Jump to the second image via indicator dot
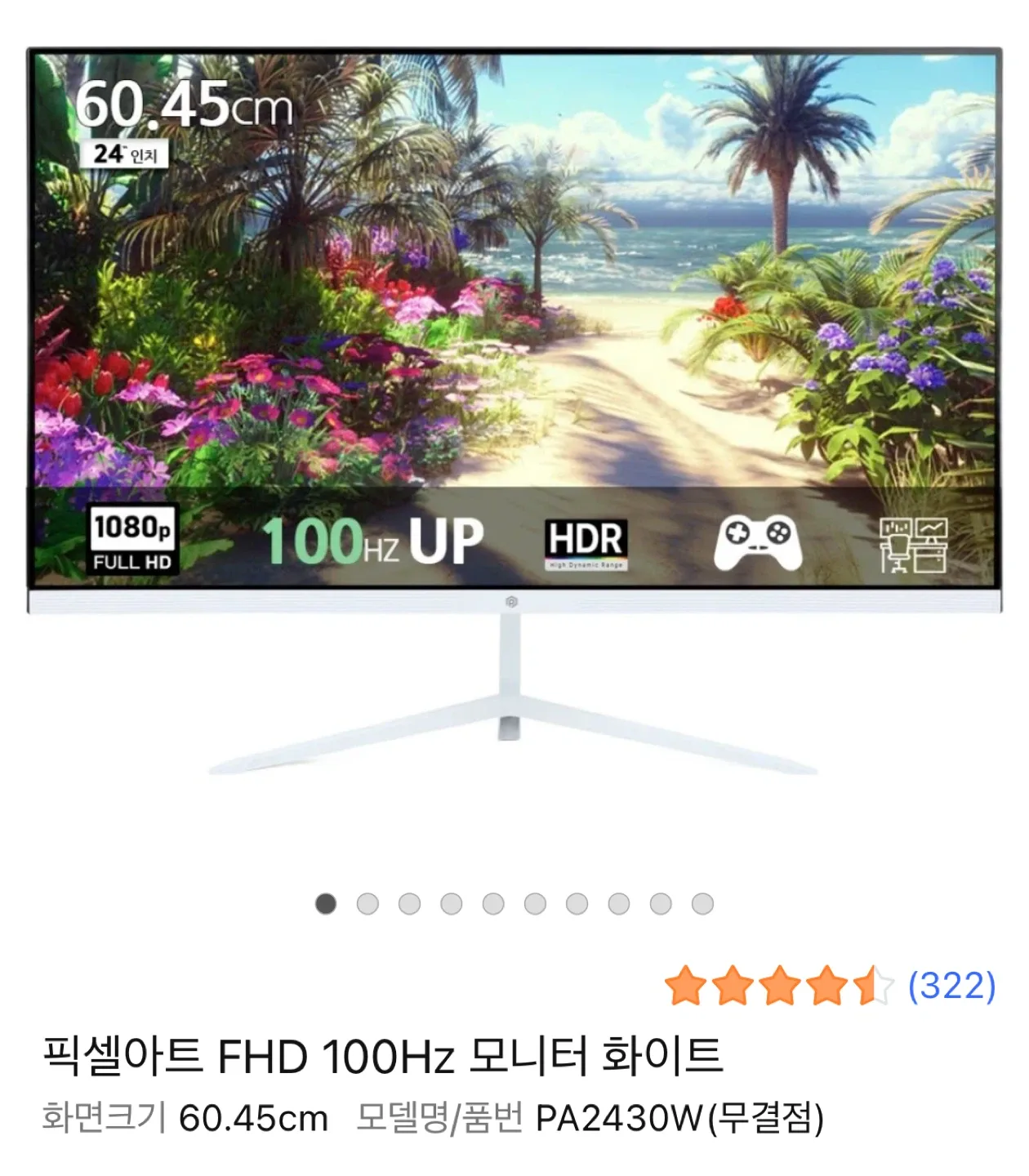The image size is (1029, 1176). (x=367, y=904)
